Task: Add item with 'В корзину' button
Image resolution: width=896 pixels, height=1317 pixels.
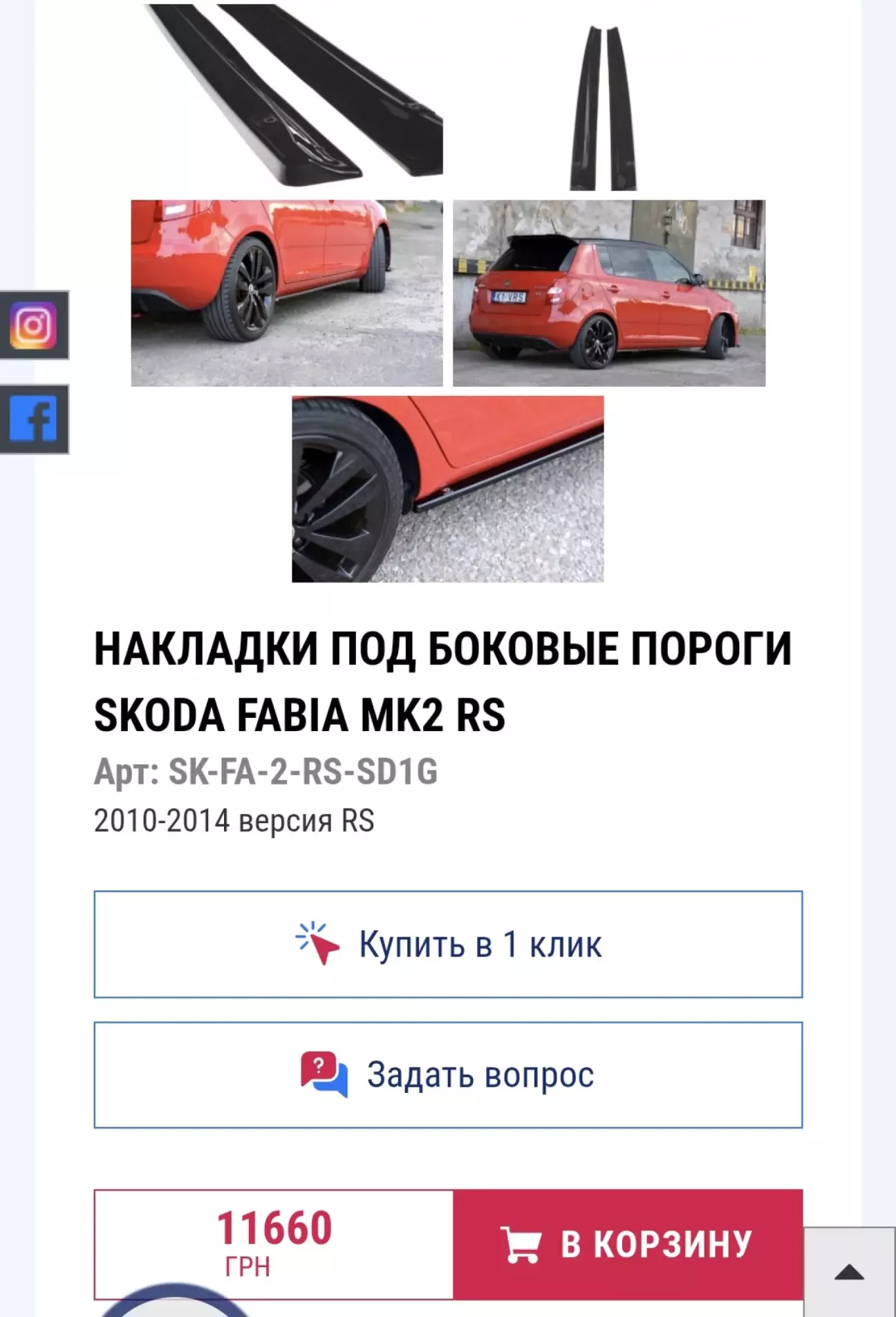Action: (628, 1244)
